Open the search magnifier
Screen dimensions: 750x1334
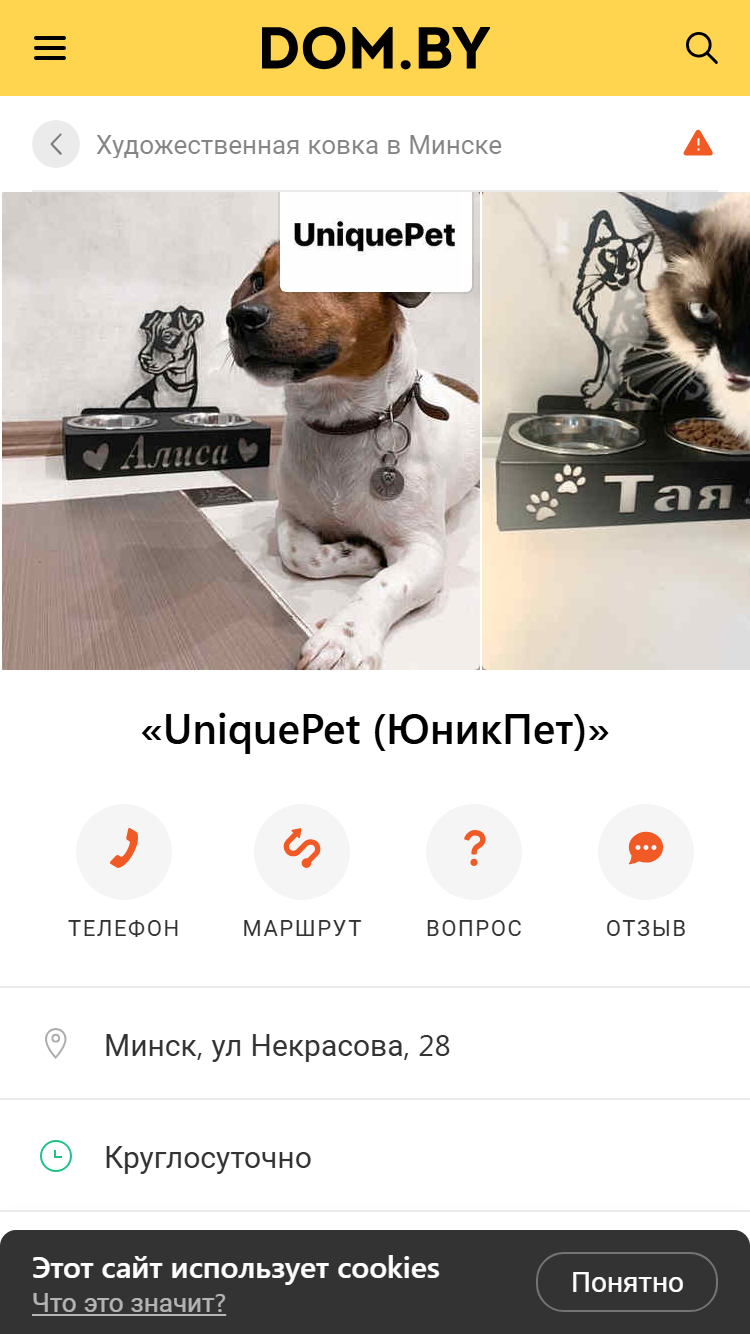coord(701,48)
